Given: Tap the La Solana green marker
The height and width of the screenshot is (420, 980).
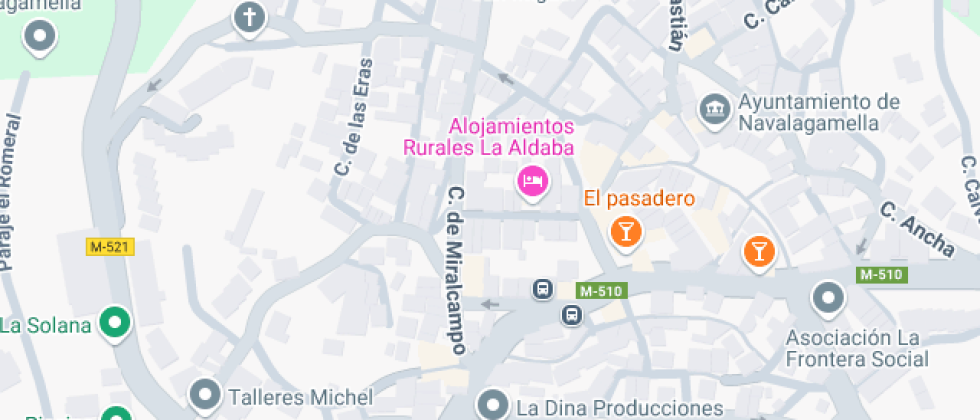Looking at the screenshot, I should [x=115, y=323].
